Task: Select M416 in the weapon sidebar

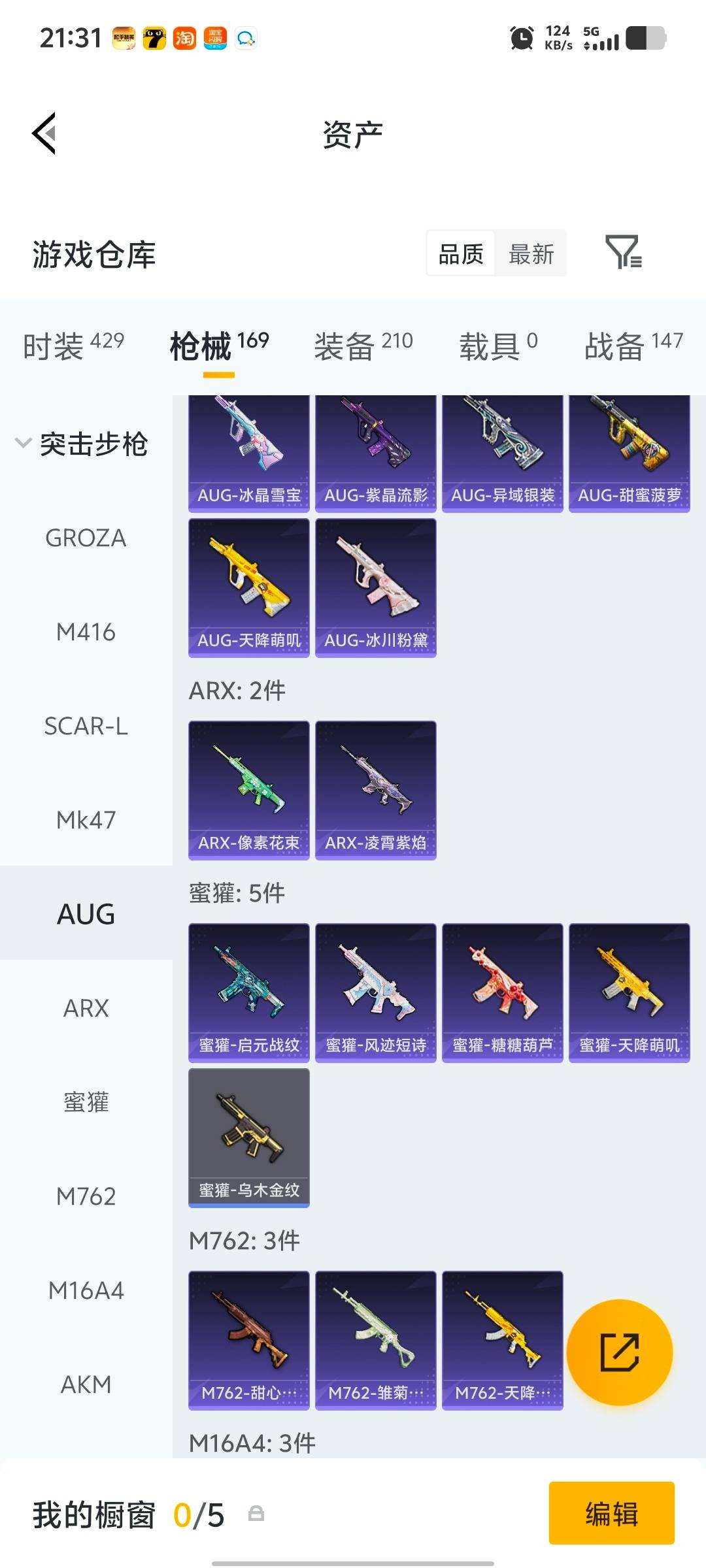Action: 85,632
